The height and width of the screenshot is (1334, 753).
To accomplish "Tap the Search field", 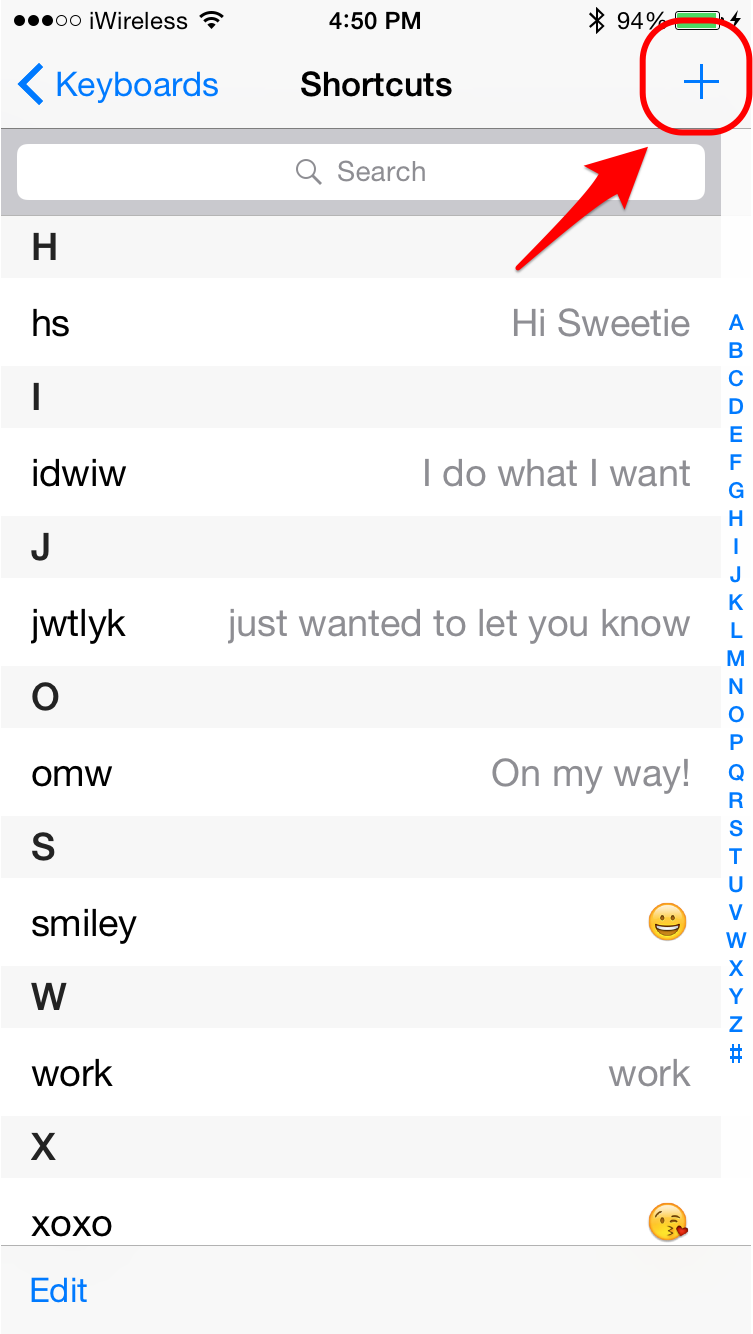I will pyautogui.click(x=361, y=172).
